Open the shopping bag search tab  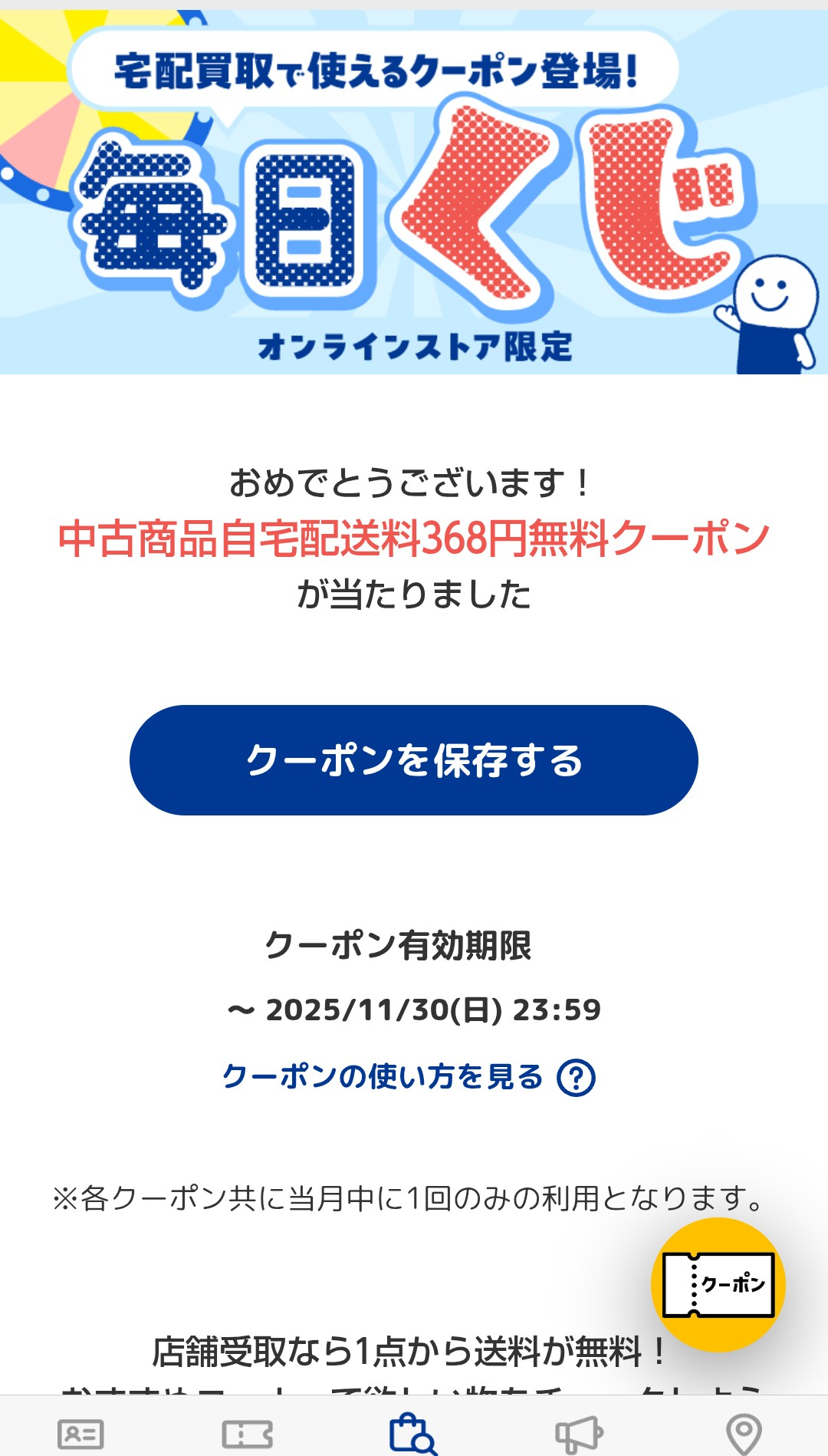(x=412, y=1433)
